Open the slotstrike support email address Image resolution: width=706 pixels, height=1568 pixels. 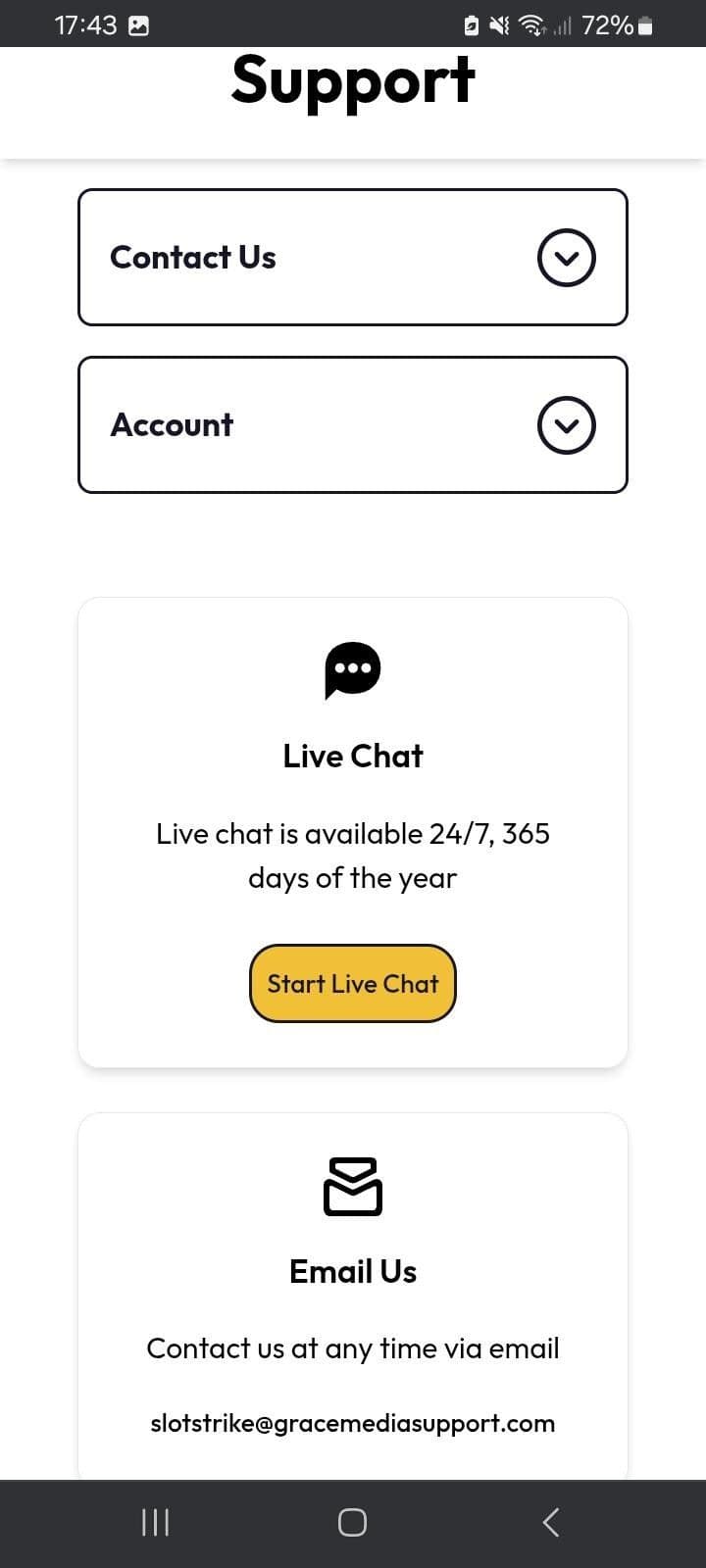353,1423
